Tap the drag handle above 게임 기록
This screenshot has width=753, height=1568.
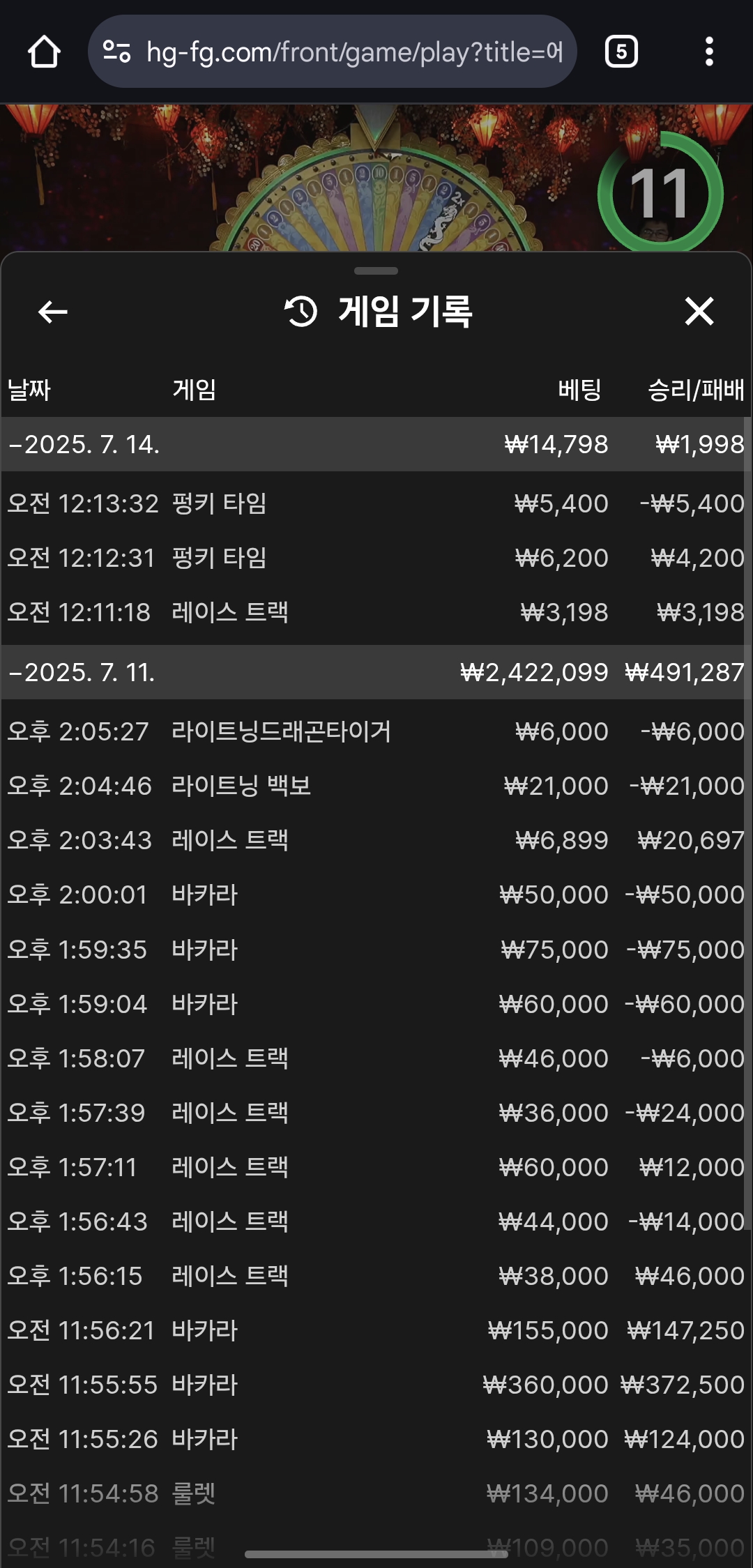[x=376, y=271]
